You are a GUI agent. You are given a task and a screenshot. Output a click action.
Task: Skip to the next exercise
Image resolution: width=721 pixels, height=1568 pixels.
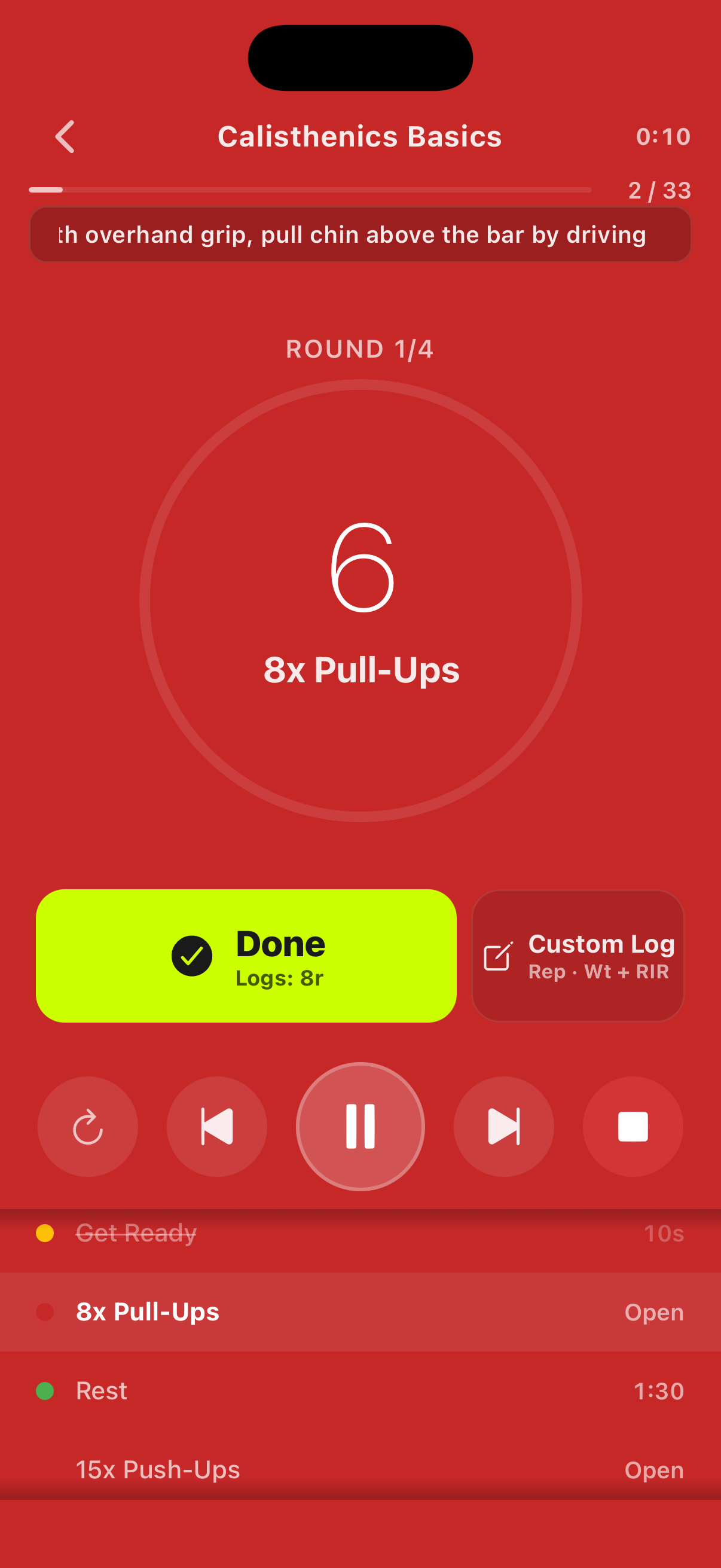pos(504,1126)
